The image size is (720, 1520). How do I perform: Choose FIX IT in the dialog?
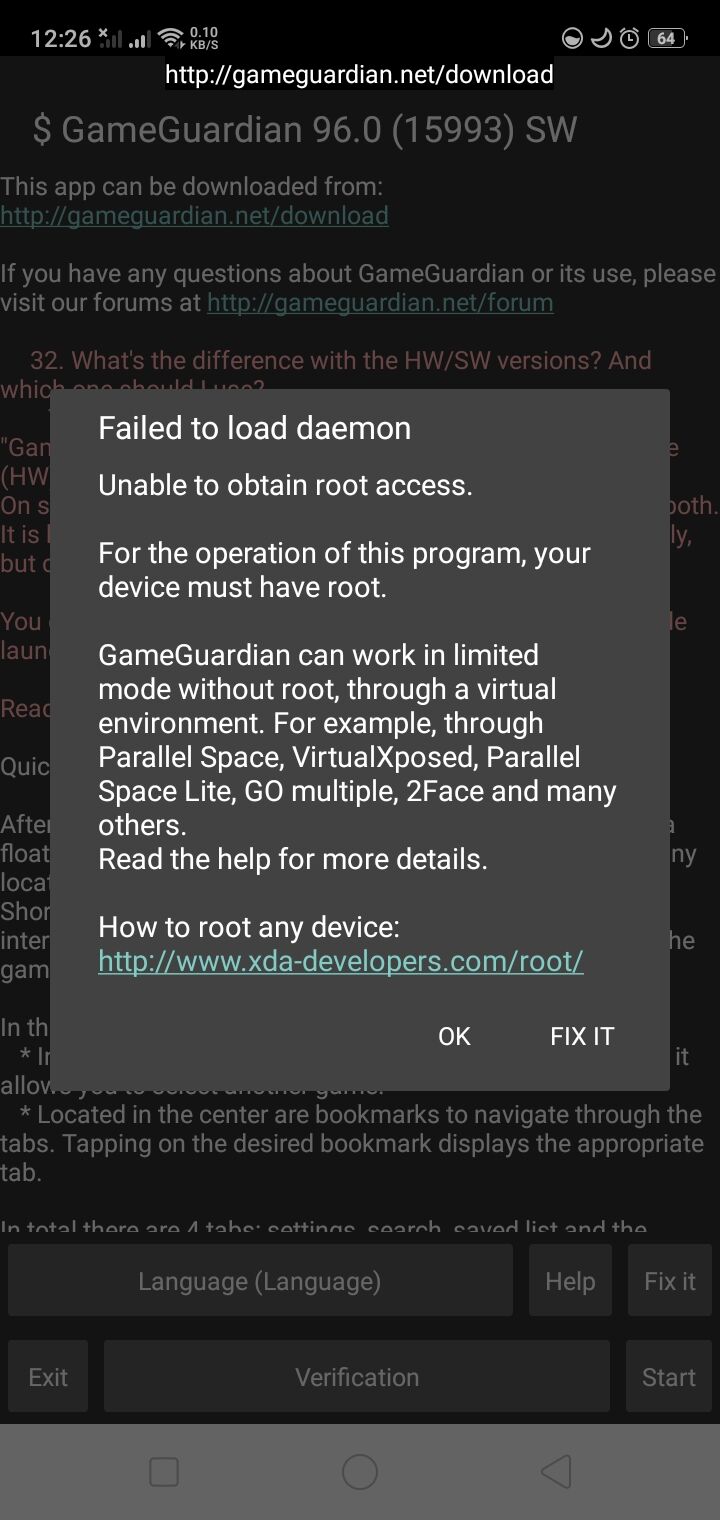pyautogui.click(x=582, y=1036)
